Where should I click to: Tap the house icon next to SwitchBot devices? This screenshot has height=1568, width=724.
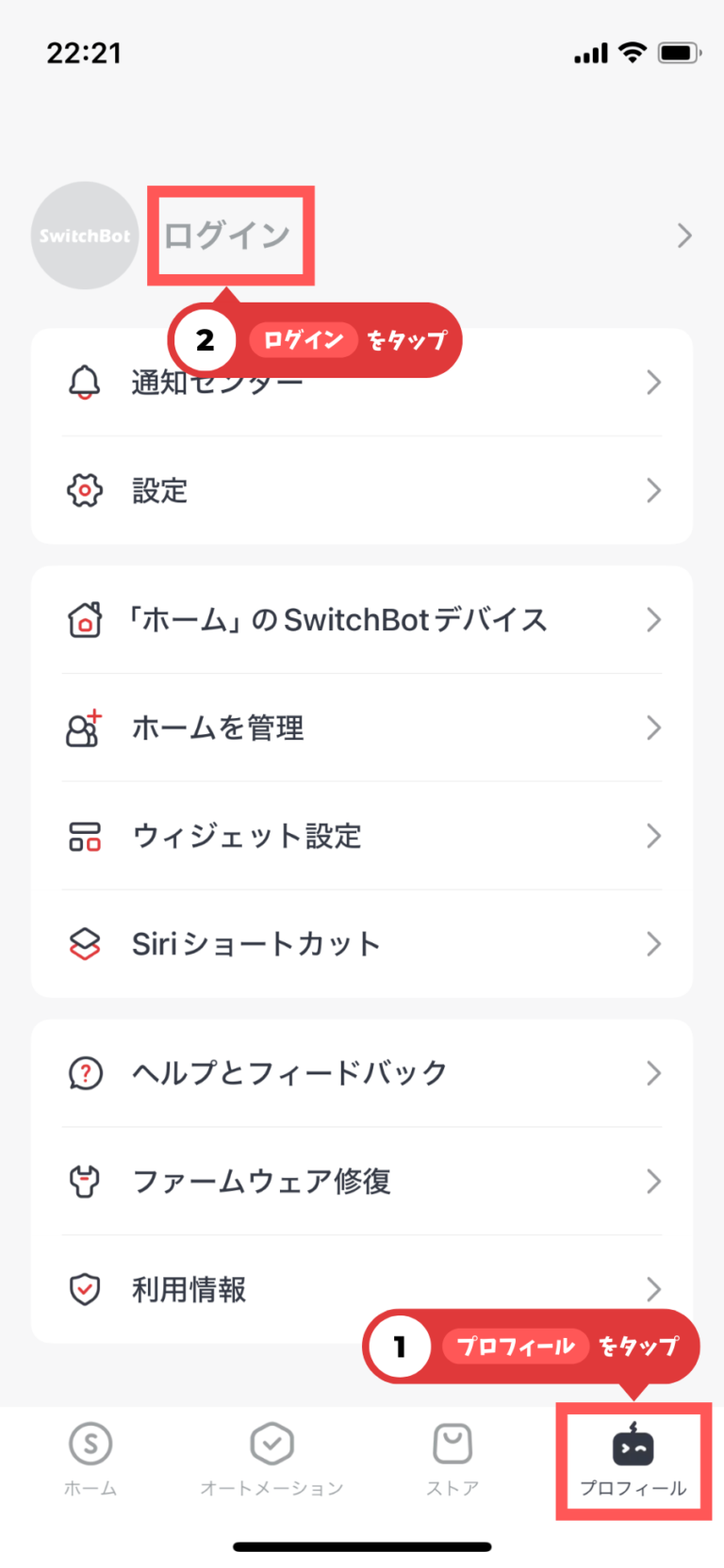click(85, 619)
